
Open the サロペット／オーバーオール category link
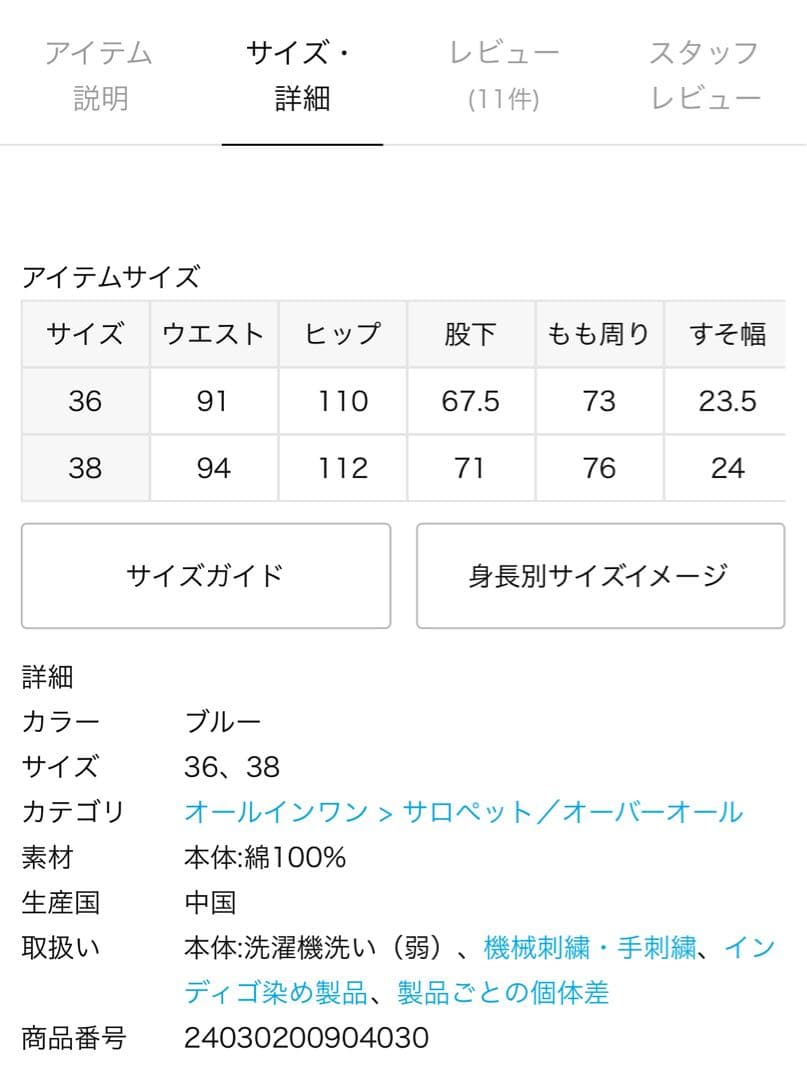[573, 812]
